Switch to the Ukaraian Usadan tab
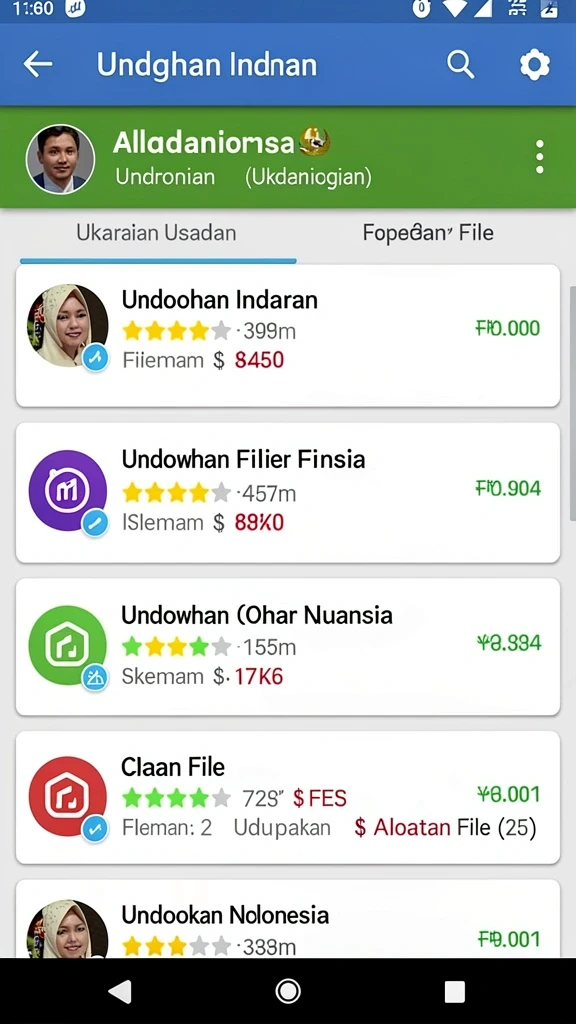Image resolution: width=576 pixels, height=1024 pixels. click(x=157, y=233)
